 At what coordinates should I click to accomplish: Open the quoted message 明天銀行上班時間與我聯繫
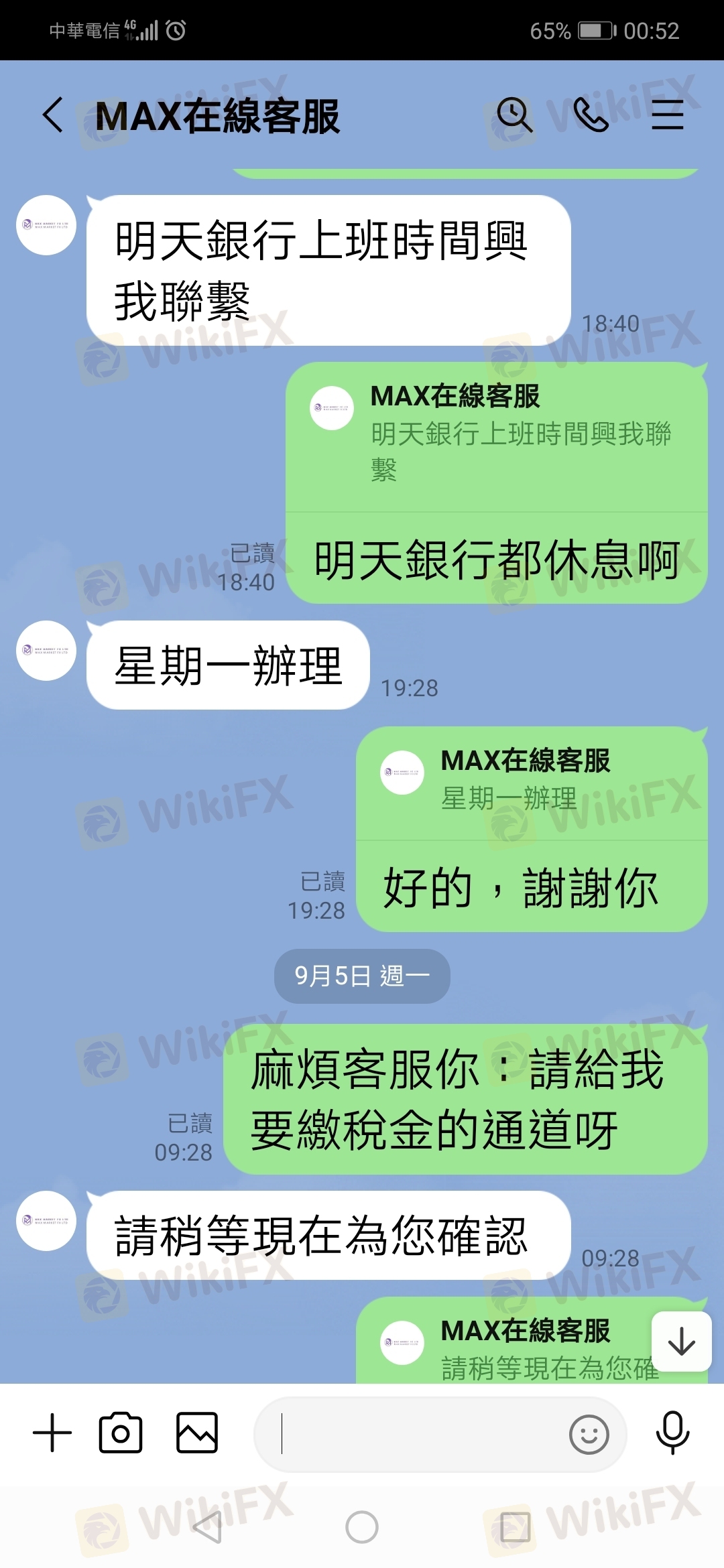(x=497, y=436)
